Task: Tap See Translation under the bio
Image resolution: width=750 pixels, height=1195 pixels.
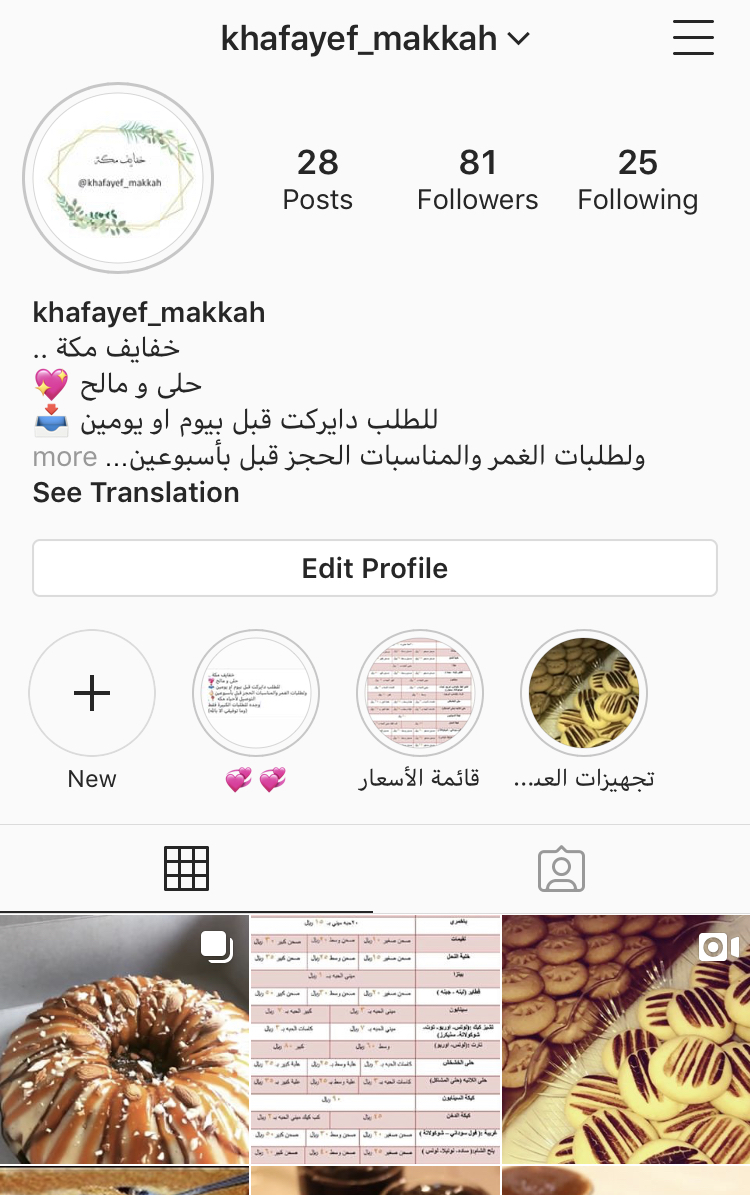Action: click(x=136, y=493)
